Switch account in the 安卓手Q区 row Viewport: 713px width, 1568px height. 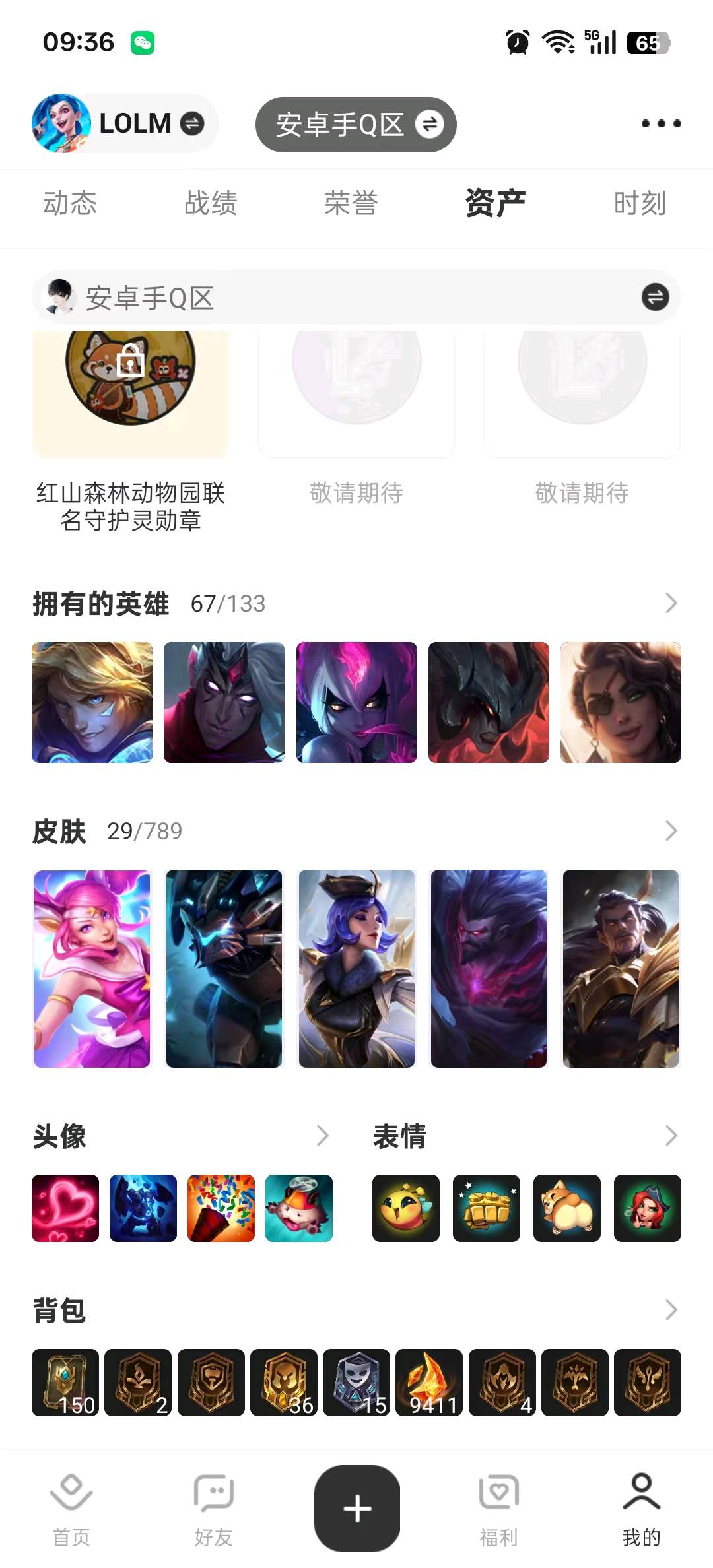tap(655, 297)
